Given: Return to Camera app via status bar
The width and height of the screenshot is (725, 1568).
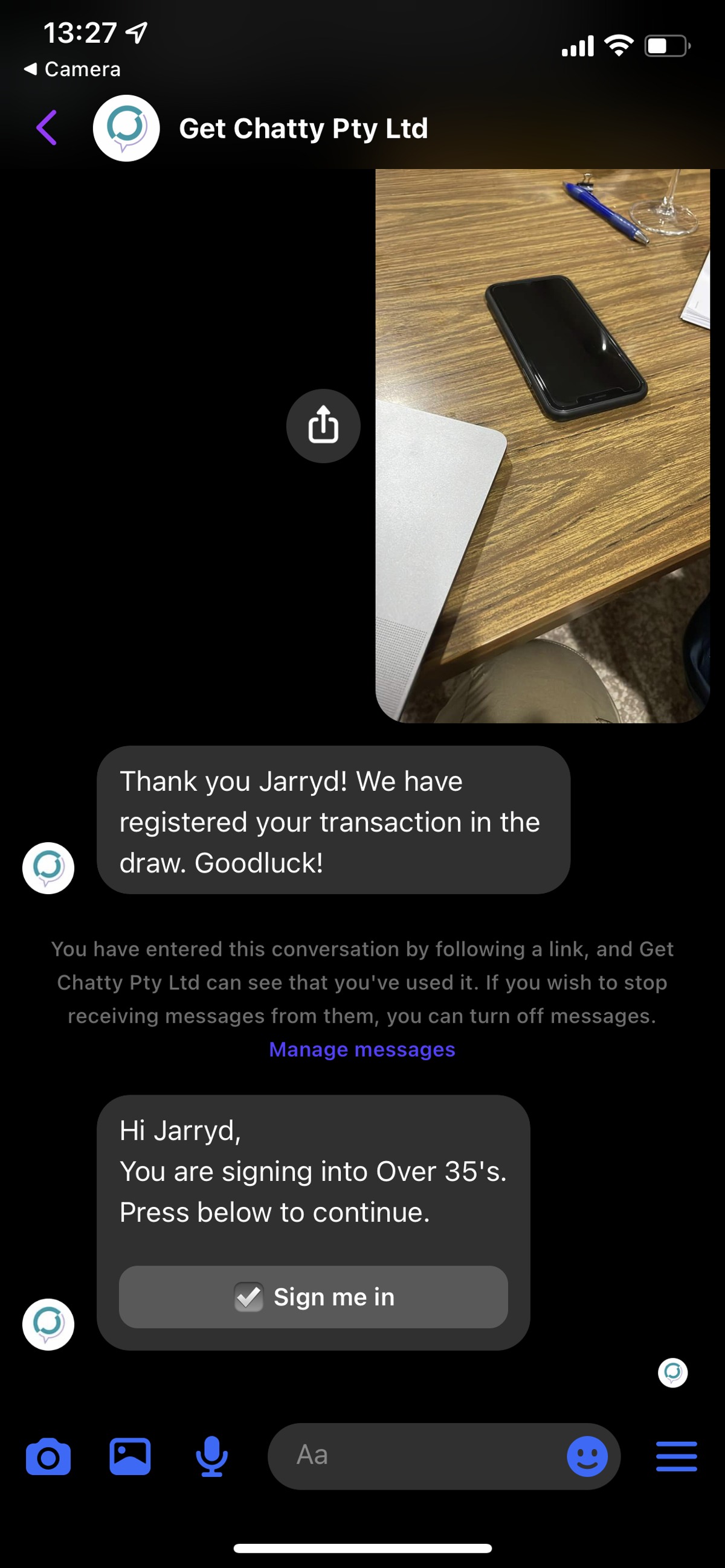Looking at the screenshot, I should 72,69.
